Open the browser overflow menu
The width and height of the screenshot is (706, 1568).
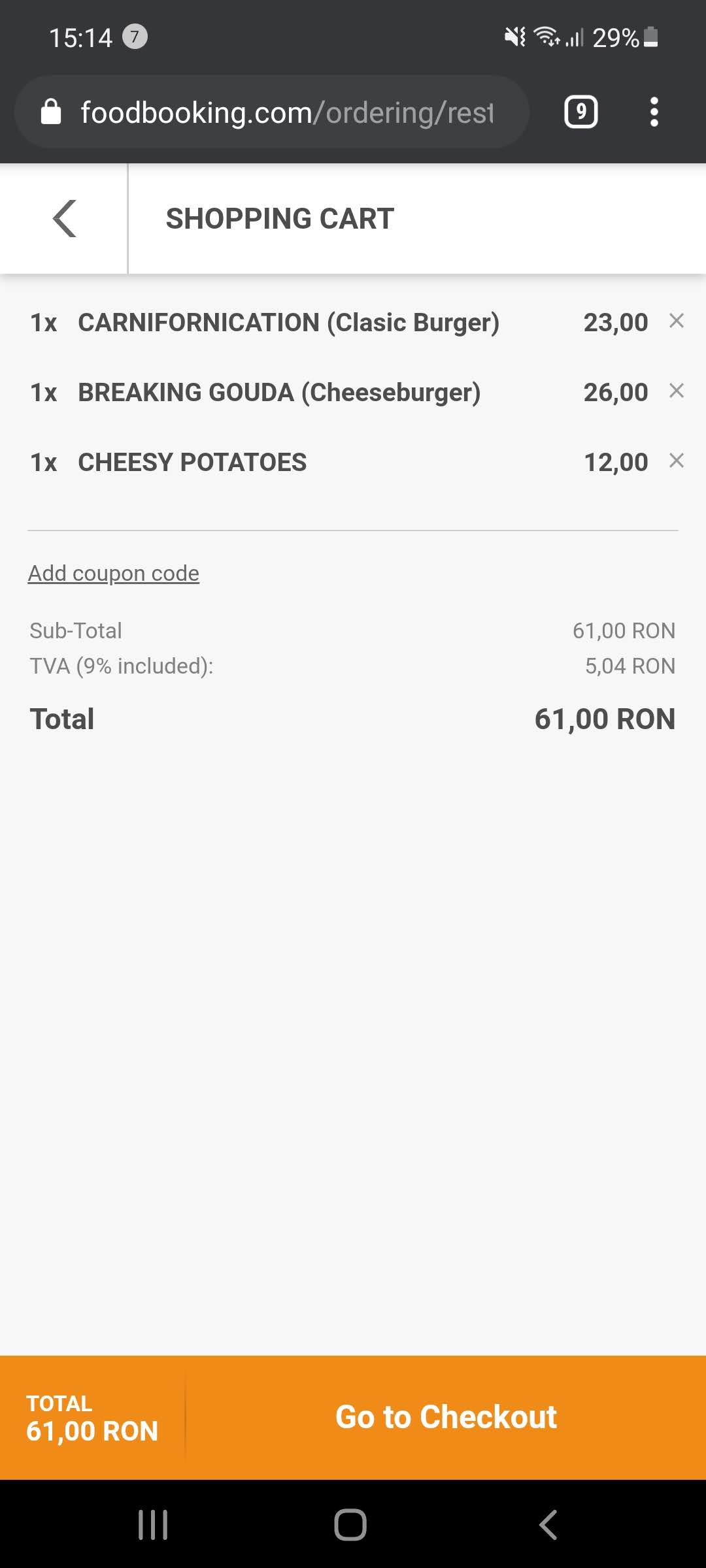654,112
